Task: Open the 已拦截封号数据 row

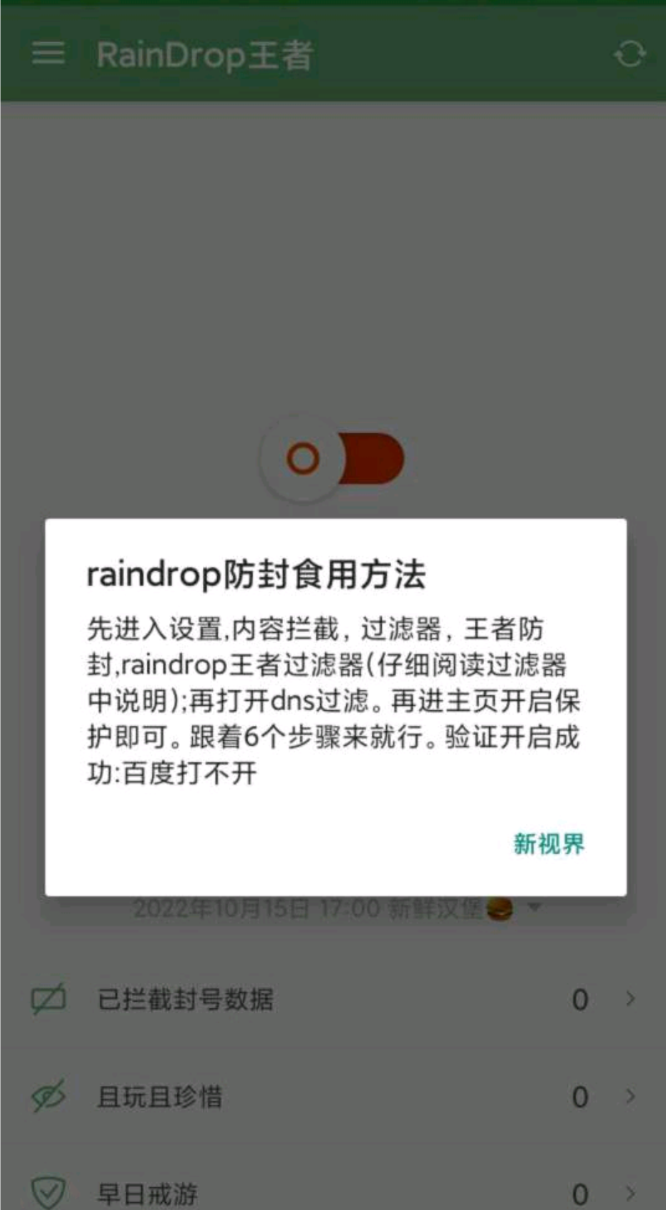Action: pos(332,999)
